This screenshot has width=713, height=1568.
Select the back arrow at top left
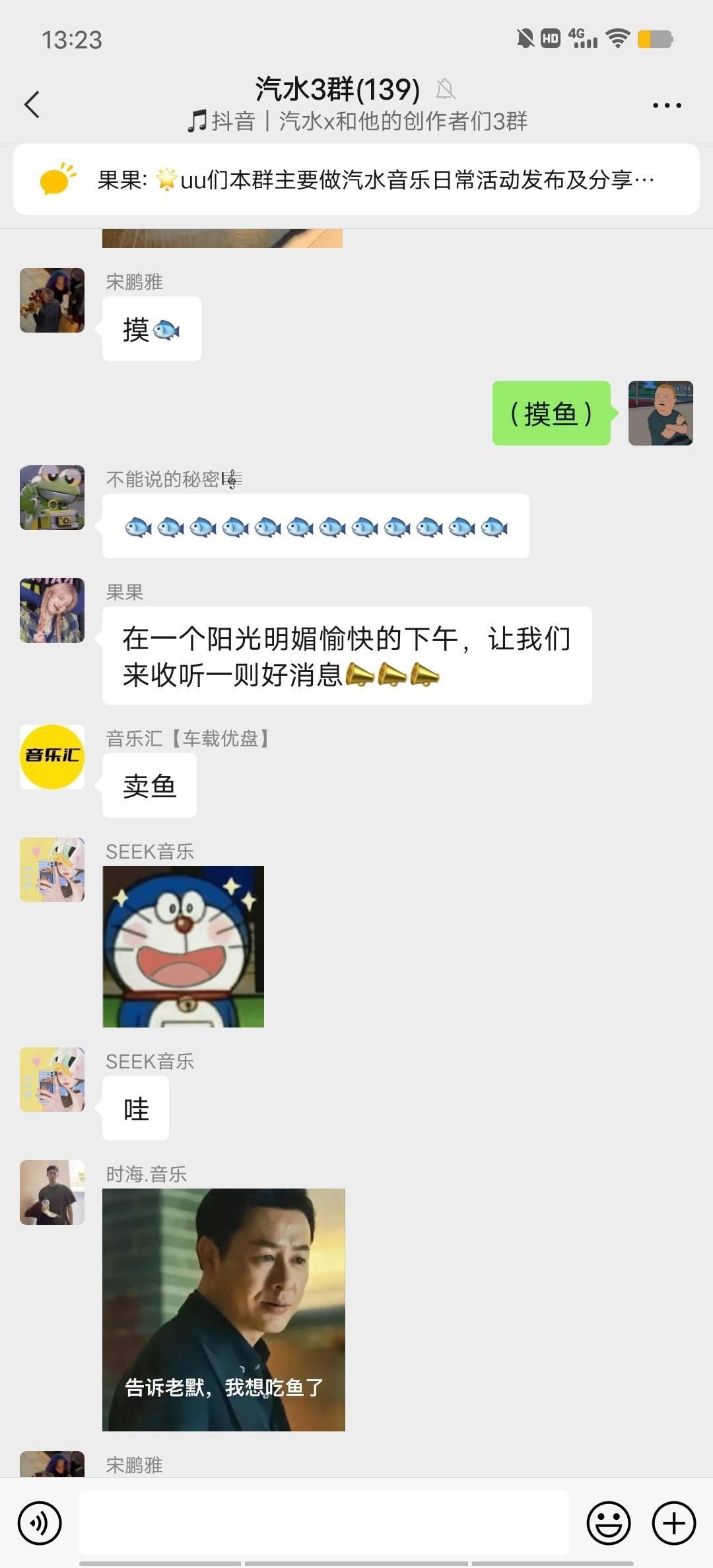(x=32, y=104)
